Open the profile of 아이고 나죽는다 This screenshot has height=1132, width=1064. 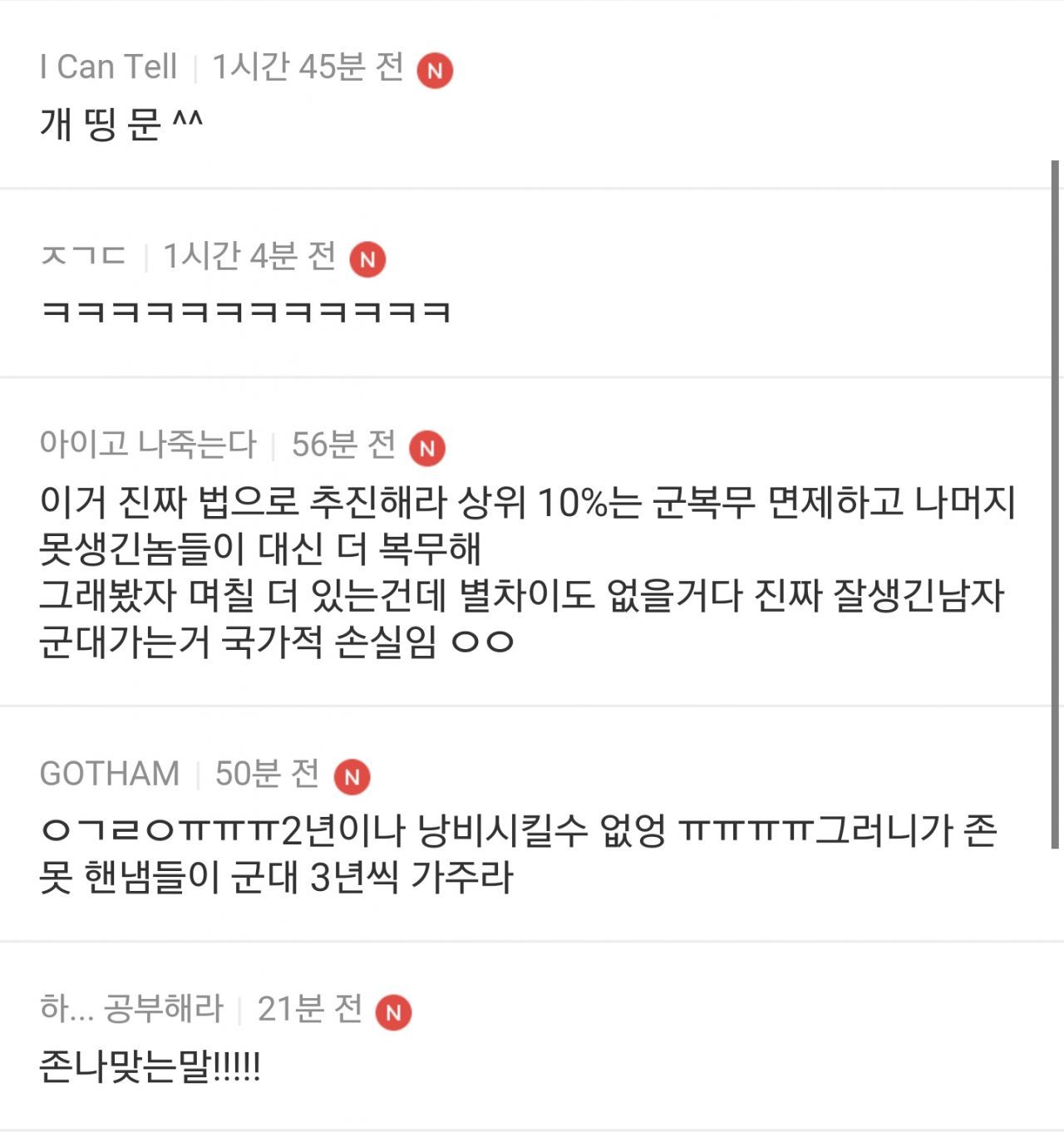coord(148,444)
